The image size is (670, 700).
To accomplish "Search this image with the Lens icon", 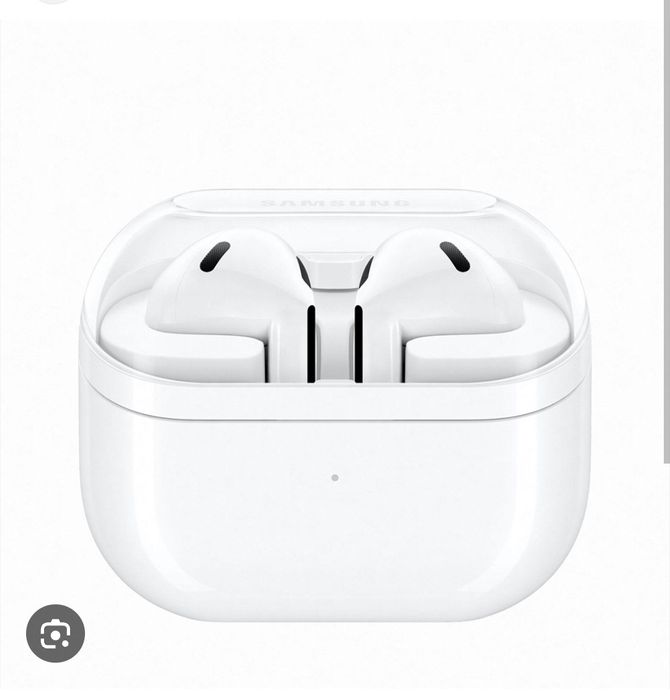I will (55, 632).
